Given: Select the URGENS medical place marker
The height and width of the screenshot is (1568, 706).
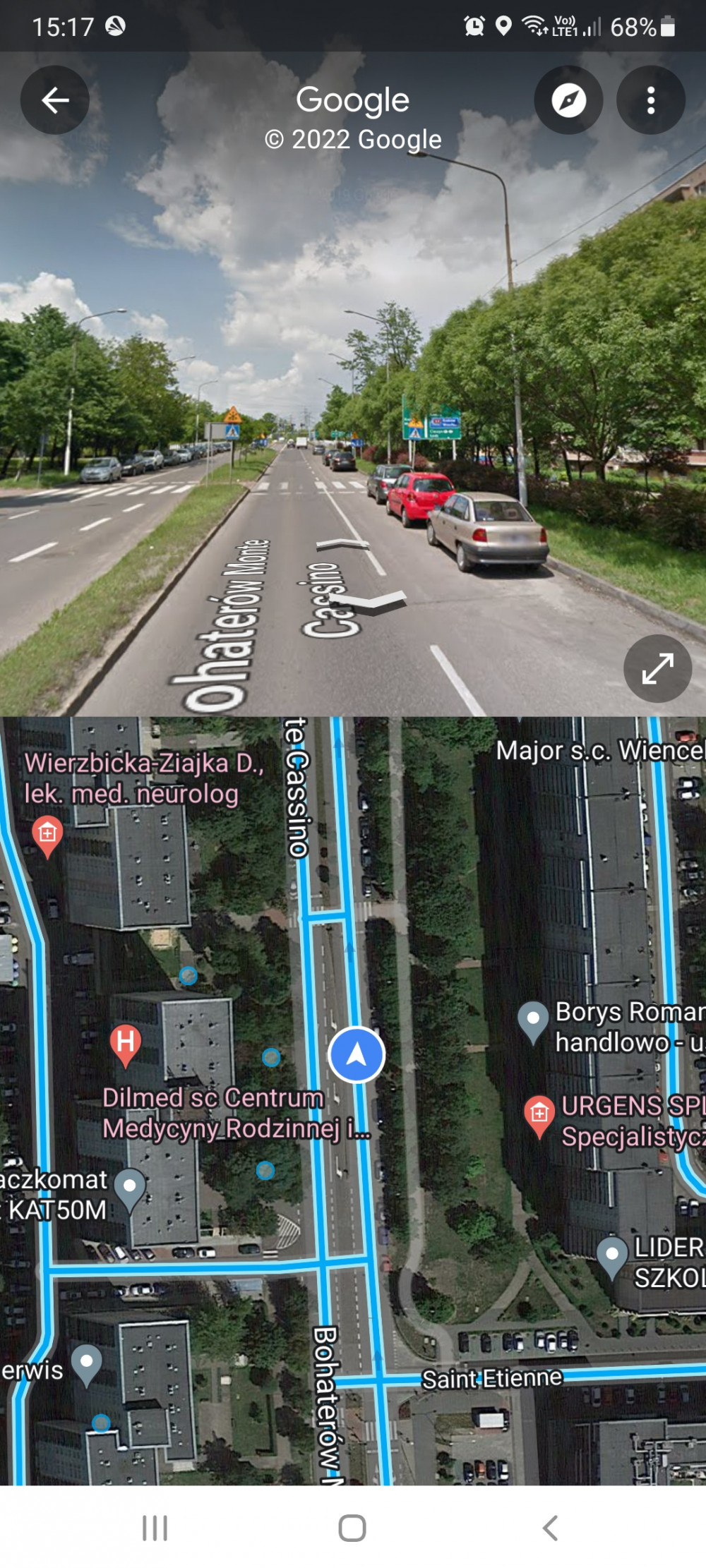Looking at the screenshot, I should point(539,1116).
